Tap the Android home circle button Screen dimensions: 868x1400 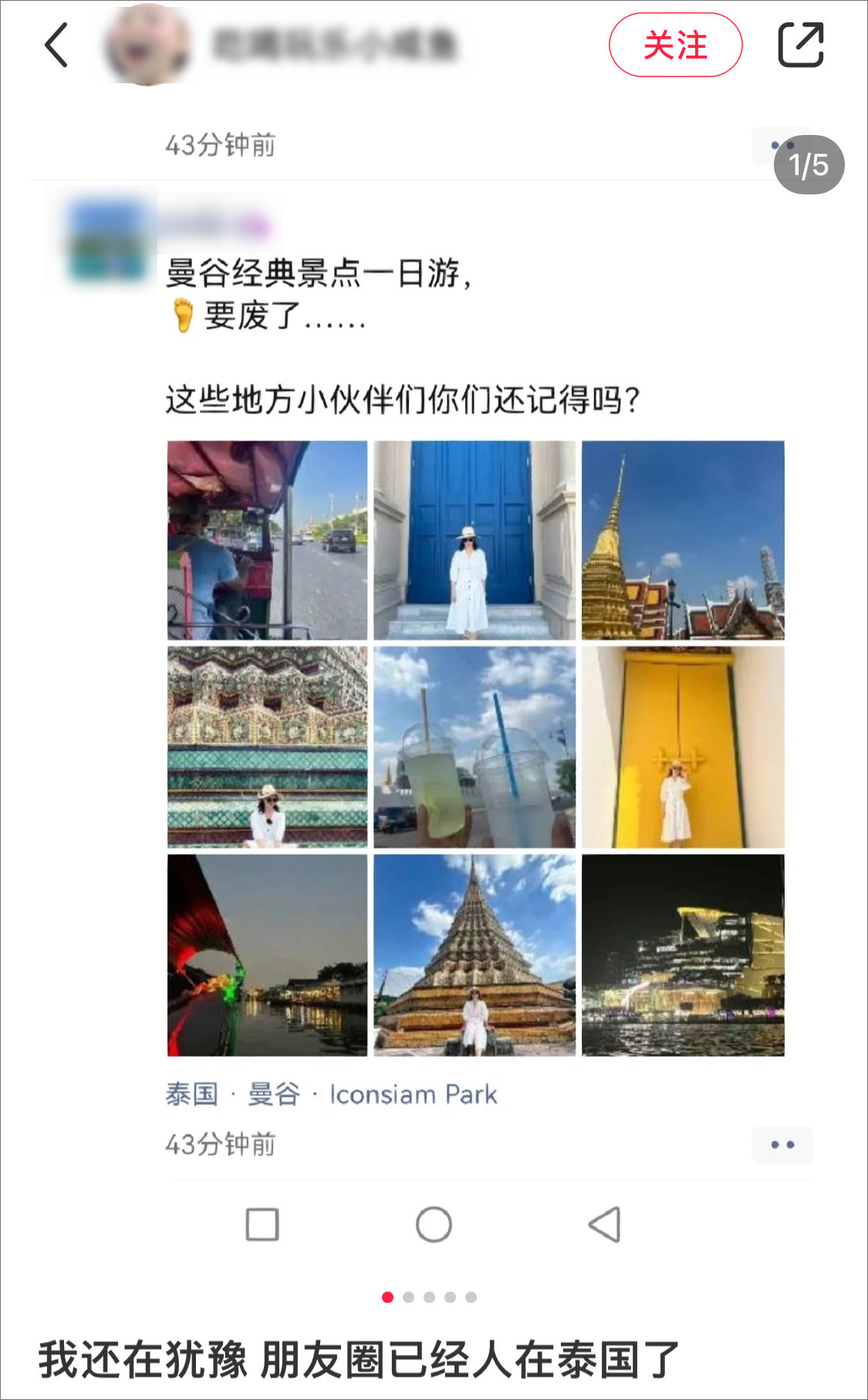434,1224
